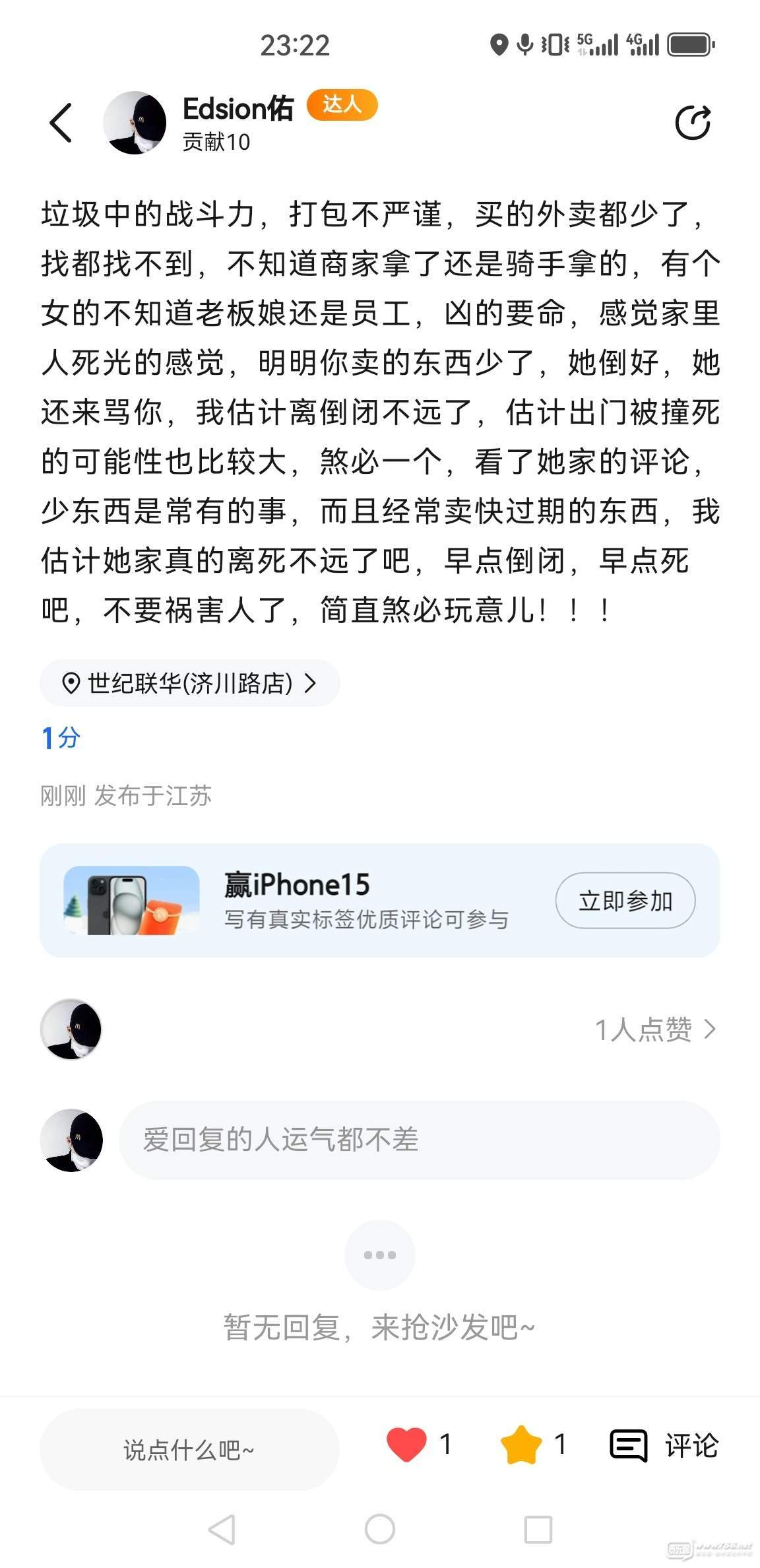Open the system recent apps button

point(538,1529)
